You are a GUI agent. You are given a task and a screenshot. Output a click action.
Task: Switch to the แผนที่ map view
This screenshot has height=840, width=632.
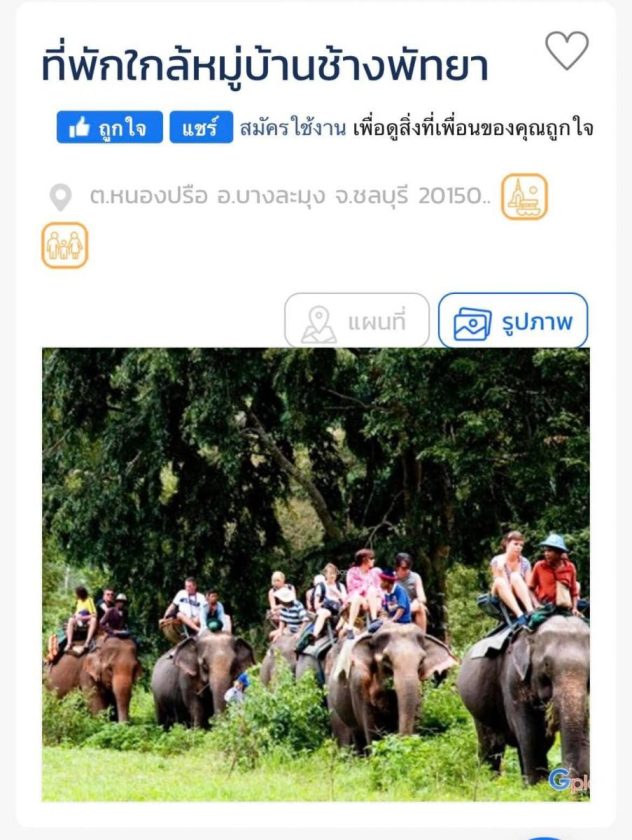click(357, 321)
